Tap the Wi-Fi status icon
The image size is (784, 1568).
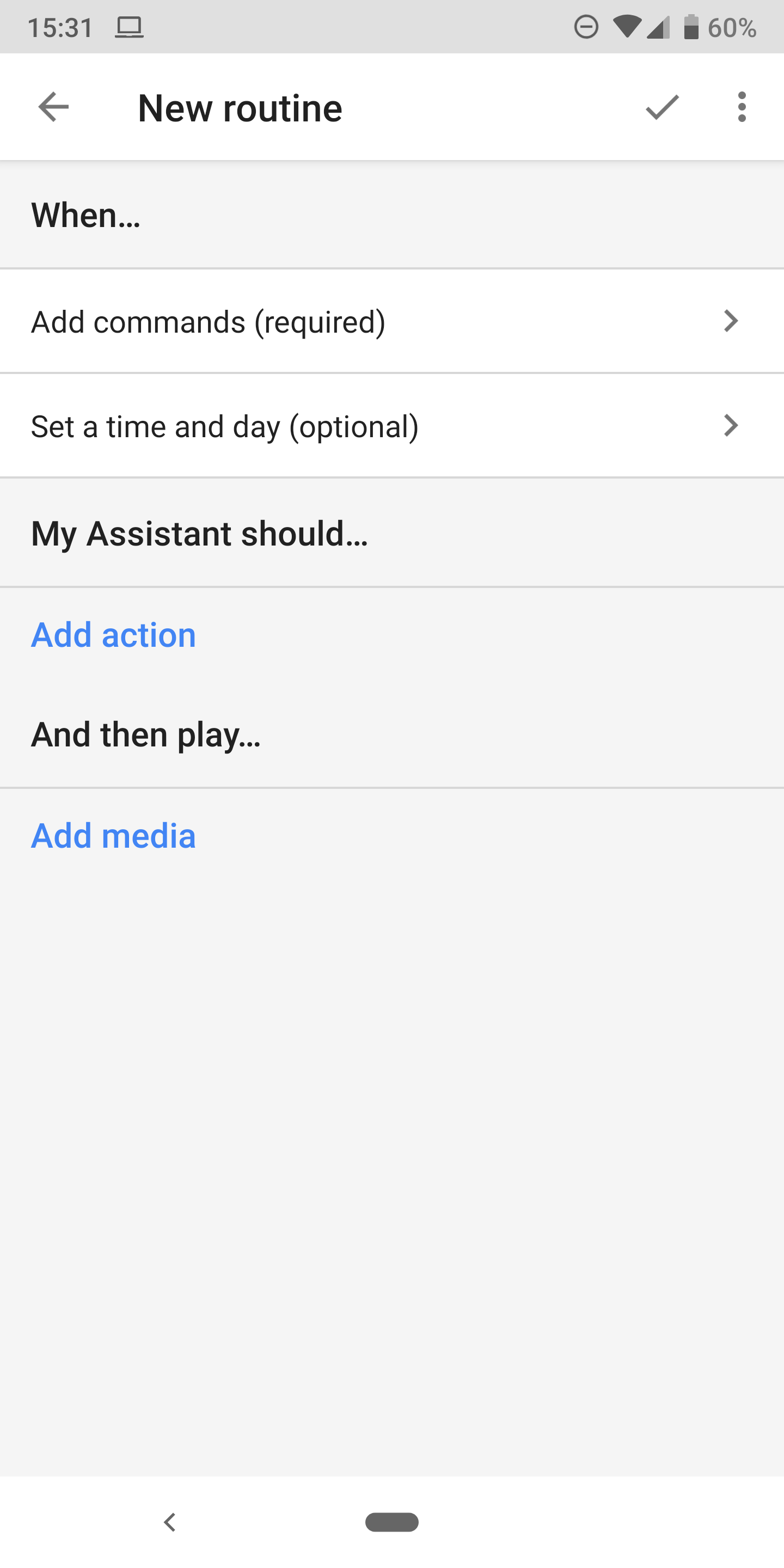coord(627,26)
